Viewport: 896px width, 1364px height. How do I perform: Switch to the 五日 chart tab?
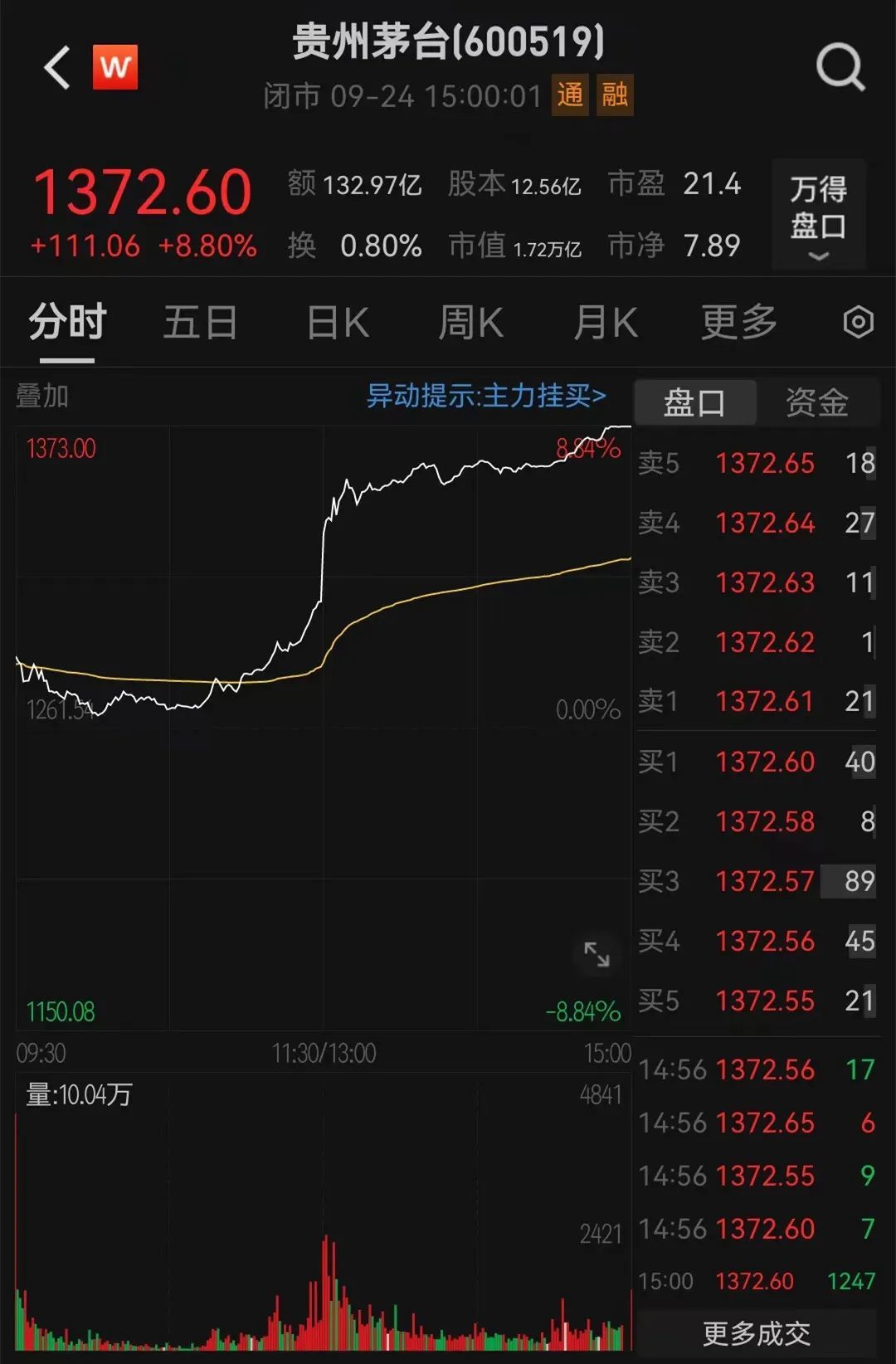click(x=200, y=323)
